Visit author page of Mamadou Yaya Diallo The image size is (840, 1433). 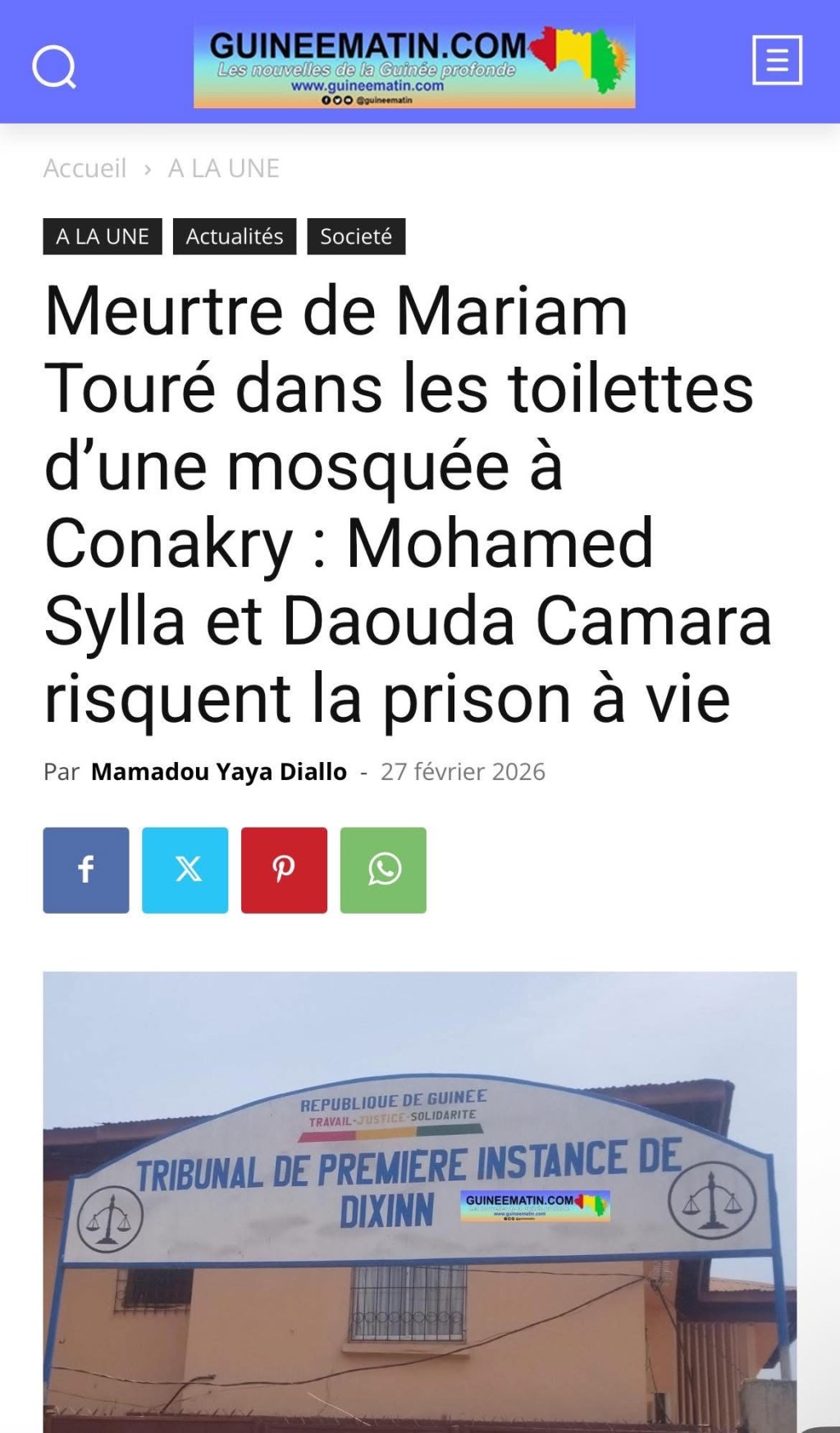(219, 771)
